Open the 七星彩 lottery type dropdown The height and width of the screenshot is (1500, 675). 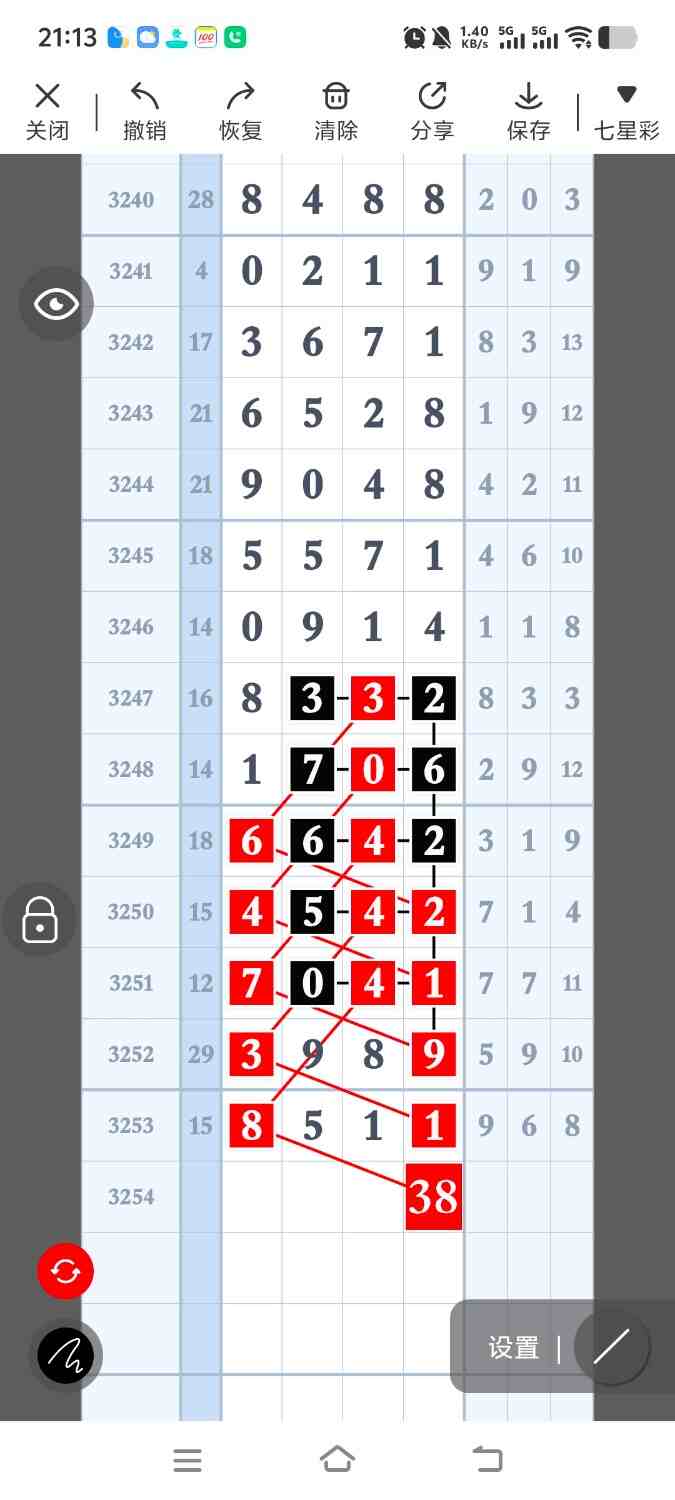tap(627, 111)
